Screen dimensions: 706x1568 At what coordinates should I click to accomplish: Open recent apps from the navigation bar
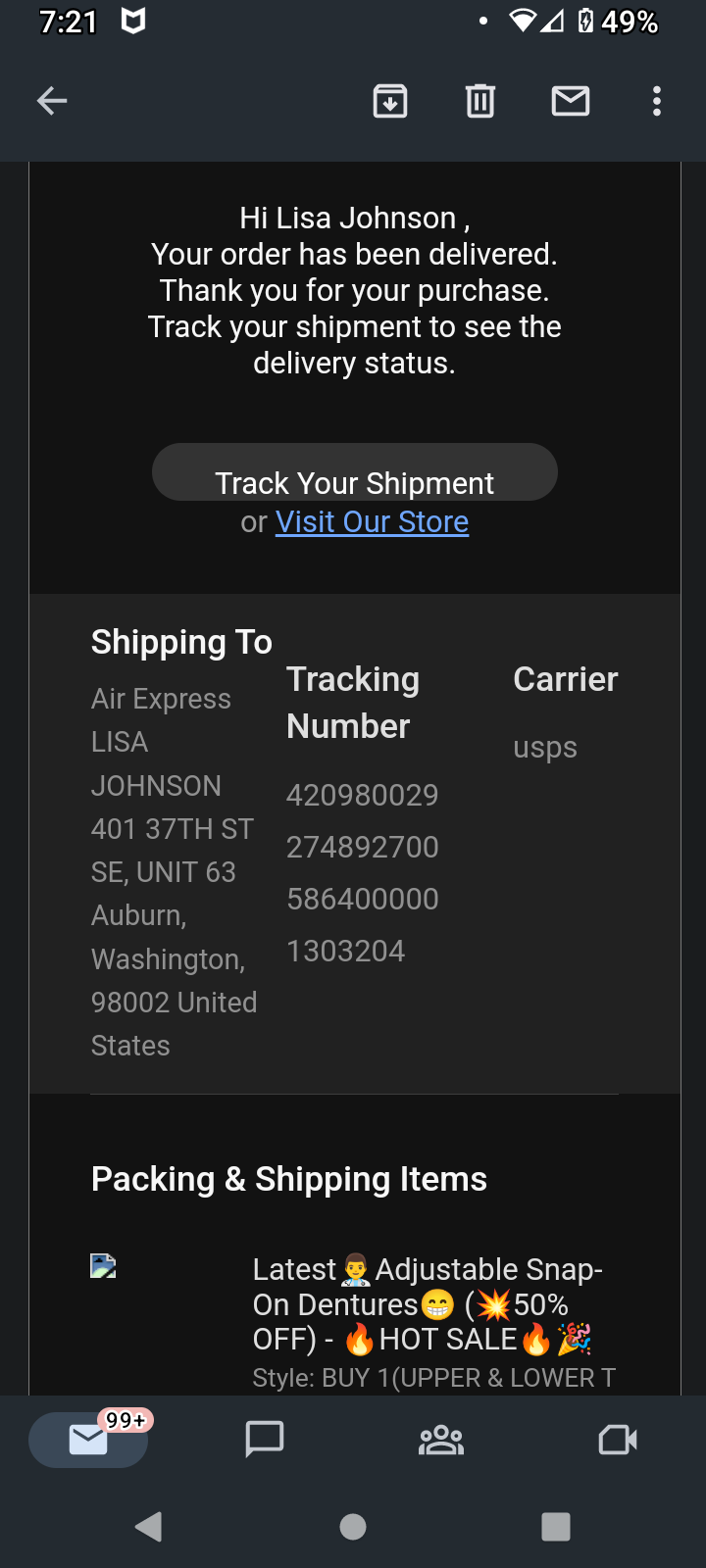[x=555, y=1527]
